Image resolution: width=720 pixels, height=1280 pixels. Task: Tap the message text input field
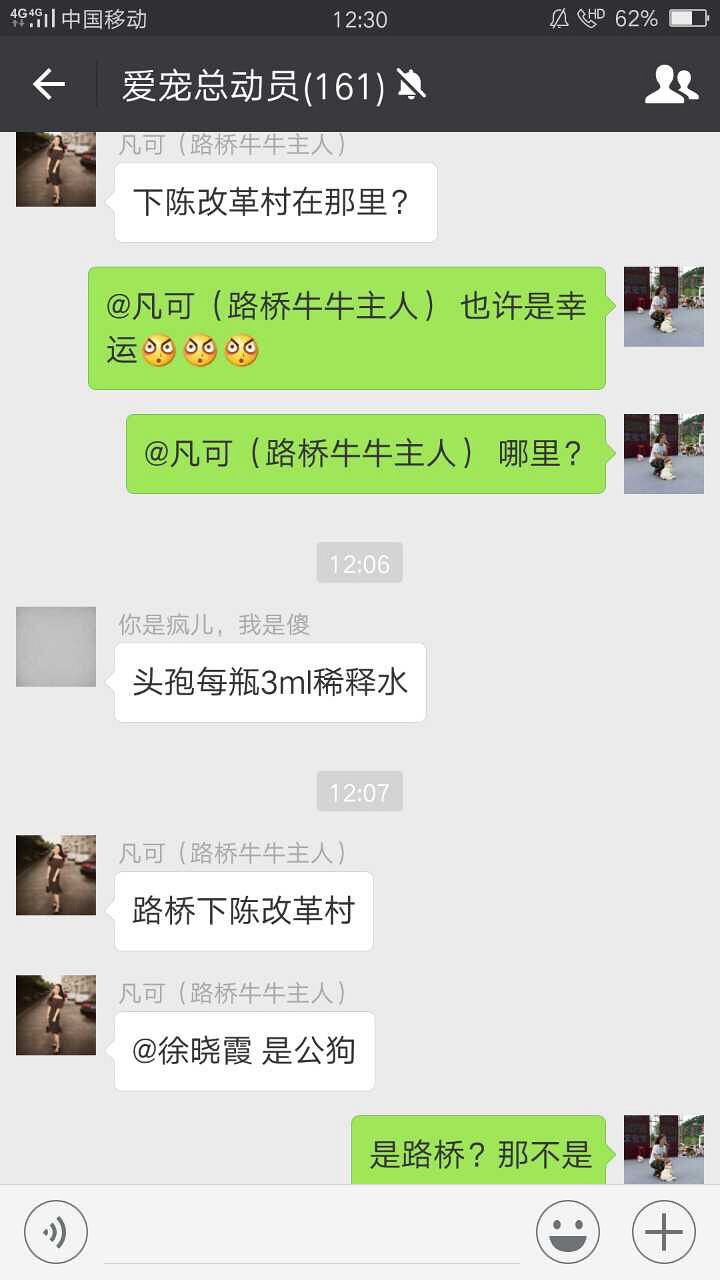tap(310, 1233)
